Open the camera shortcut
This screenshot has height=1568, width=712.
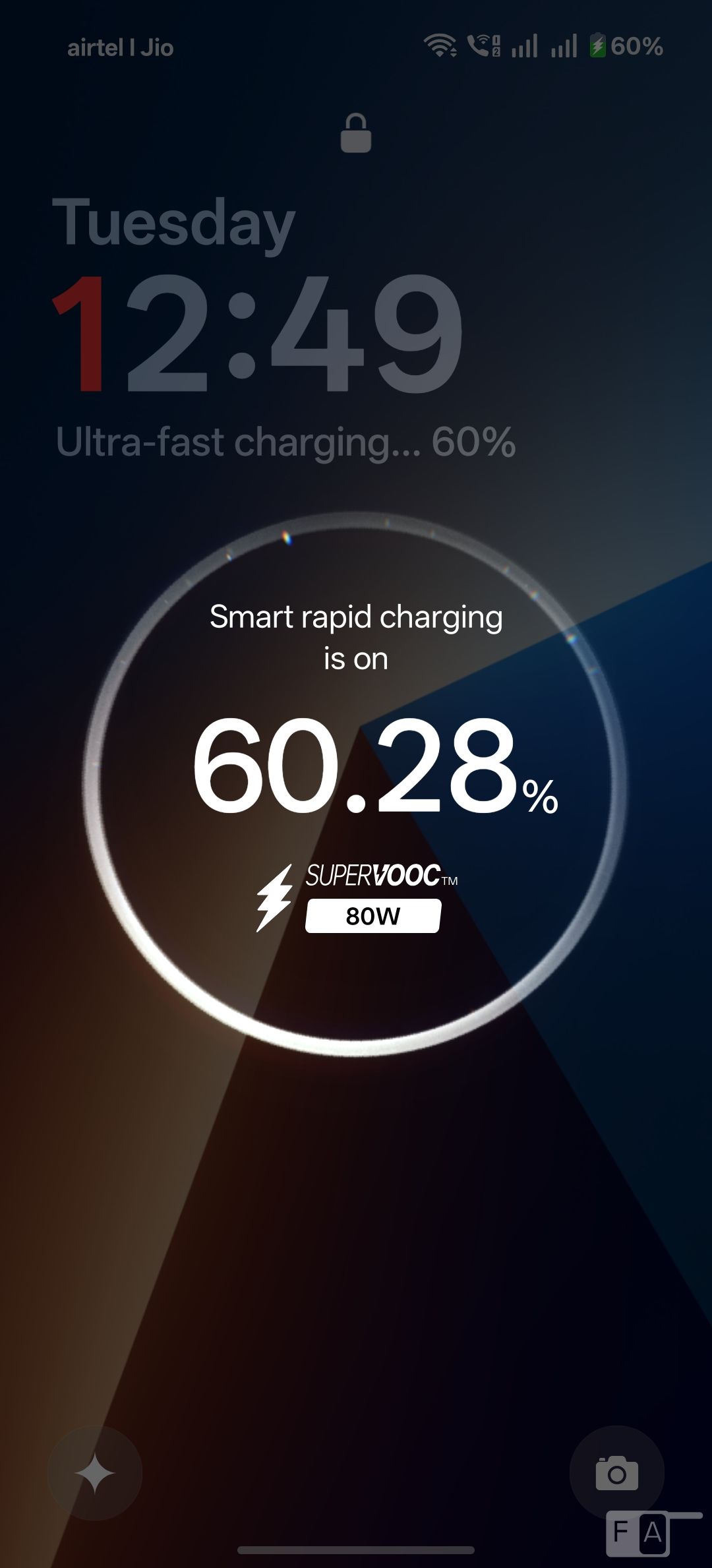coord(616,1472)
